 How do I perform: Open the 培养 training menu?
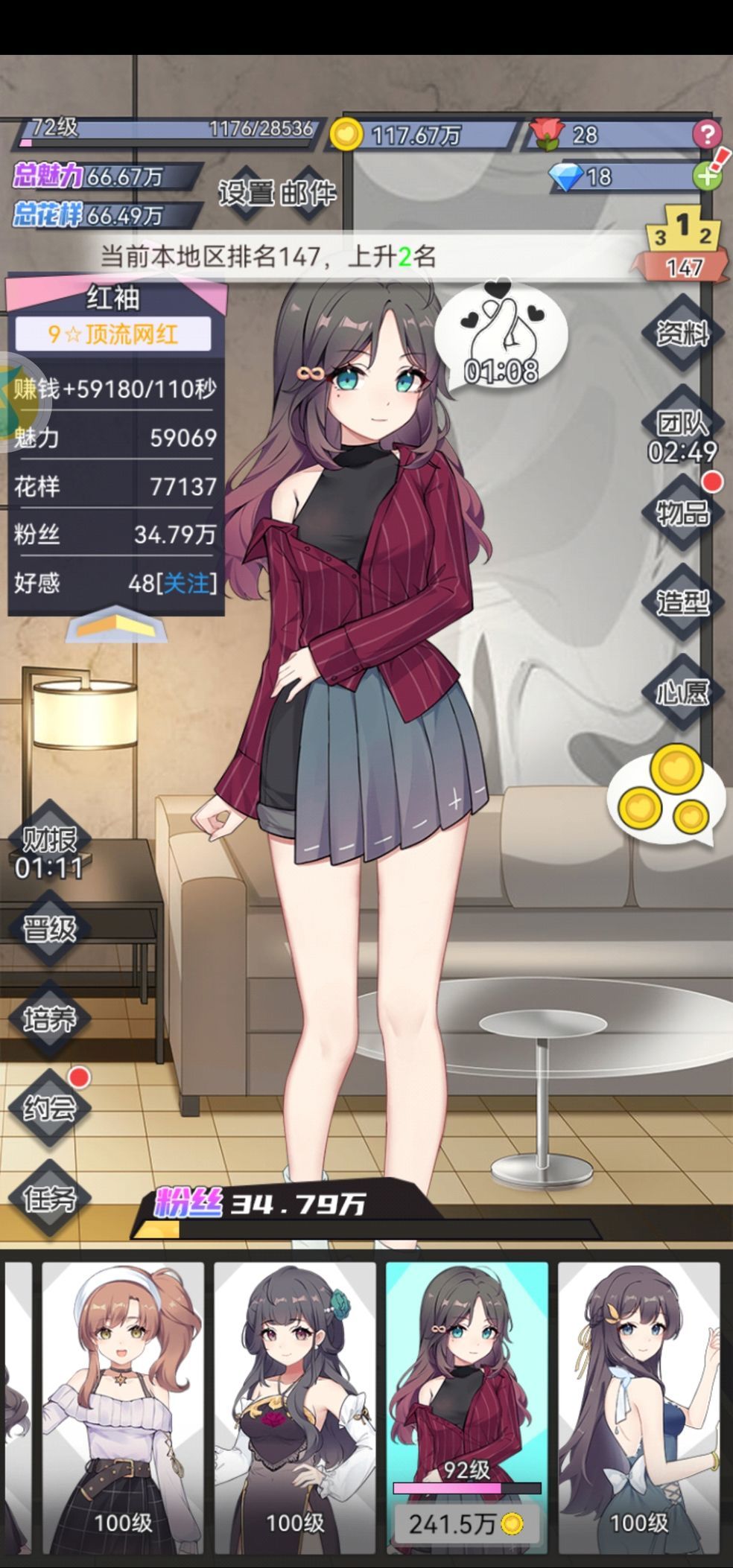coord(49,1019)
